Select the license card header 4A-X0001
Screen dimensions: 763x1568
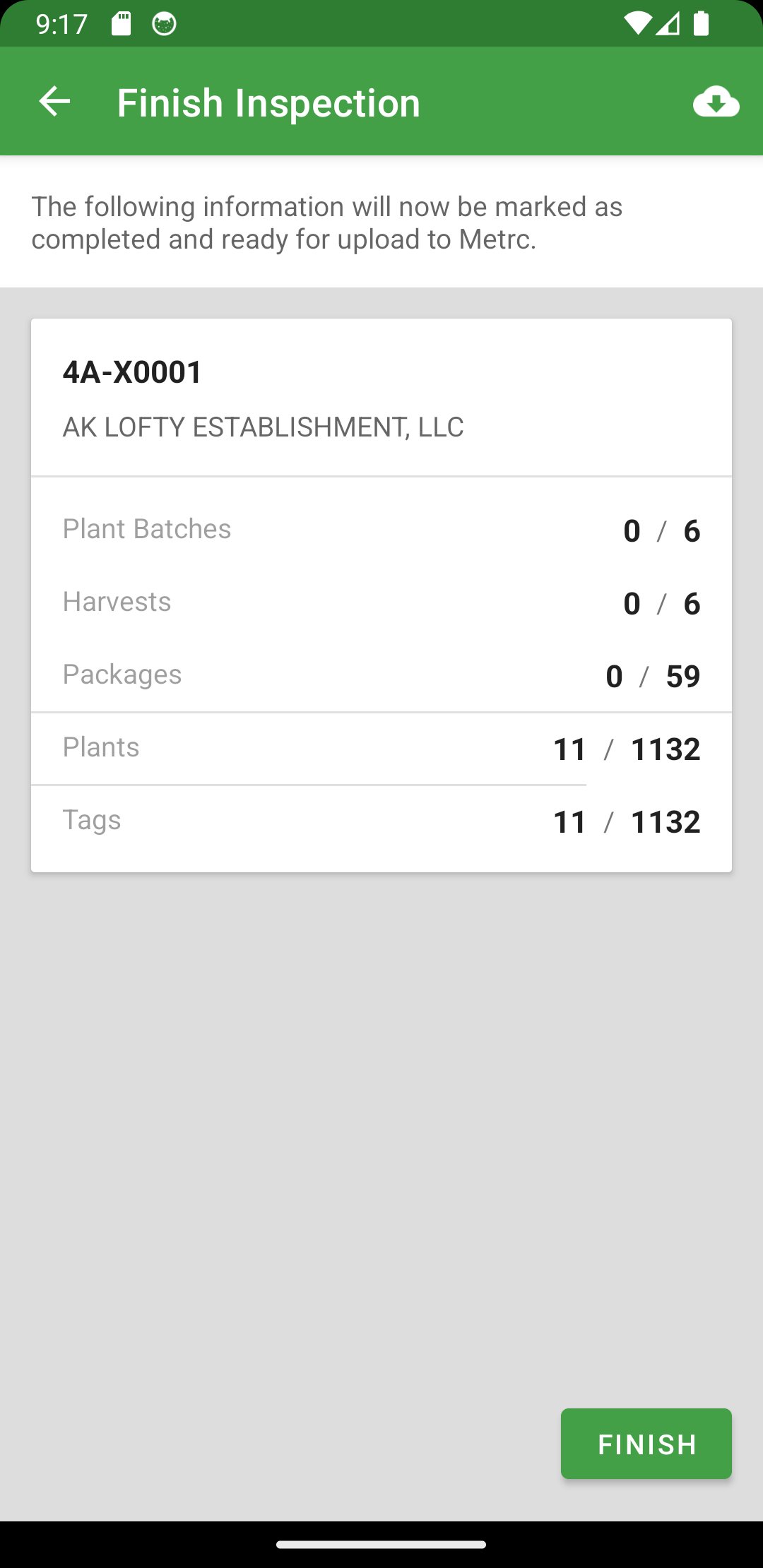pyautogui.click(x=131, y=372)
